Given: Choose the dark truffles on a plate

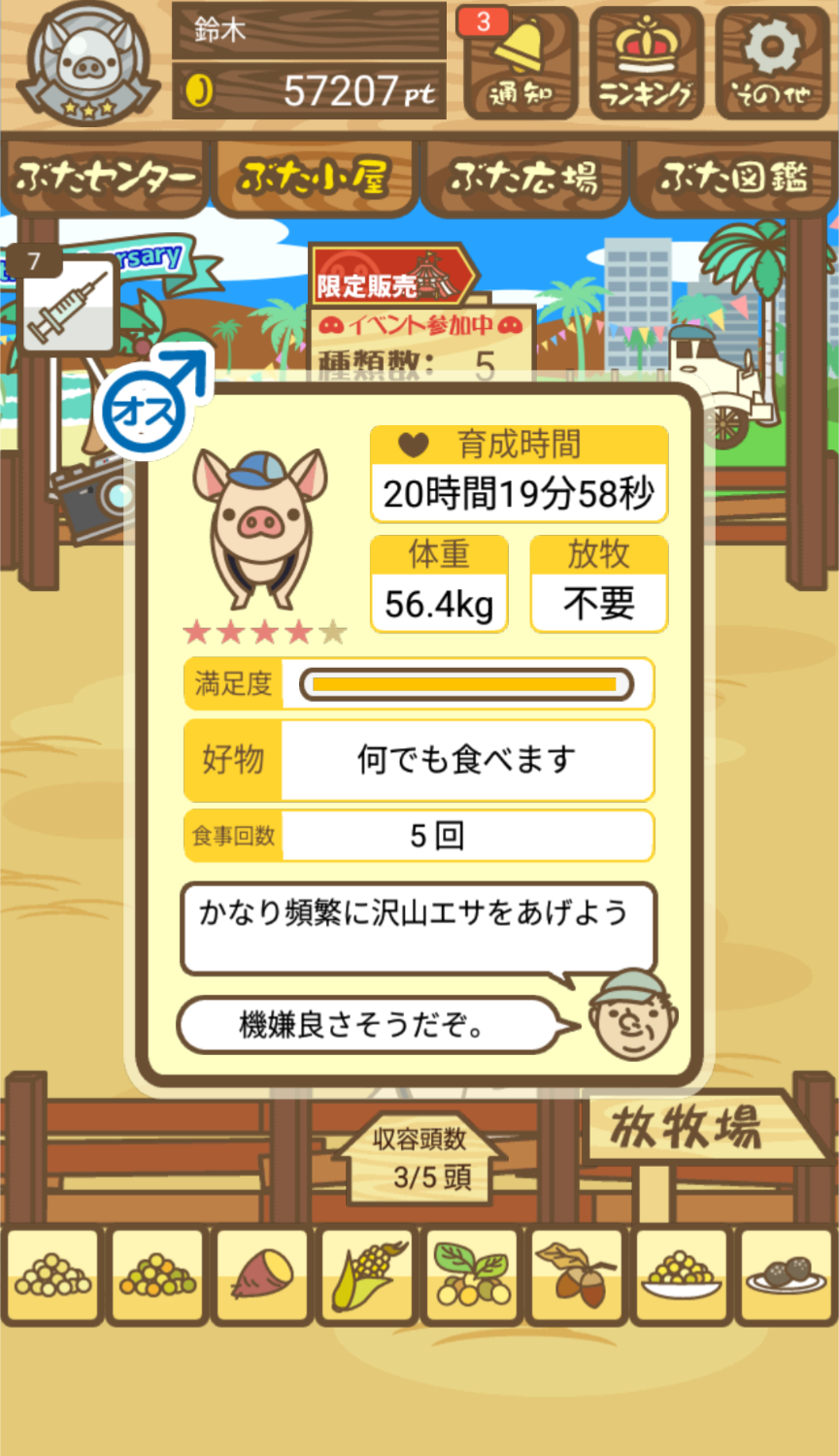Looking at the screenshot, I should tap(787, 1274).
